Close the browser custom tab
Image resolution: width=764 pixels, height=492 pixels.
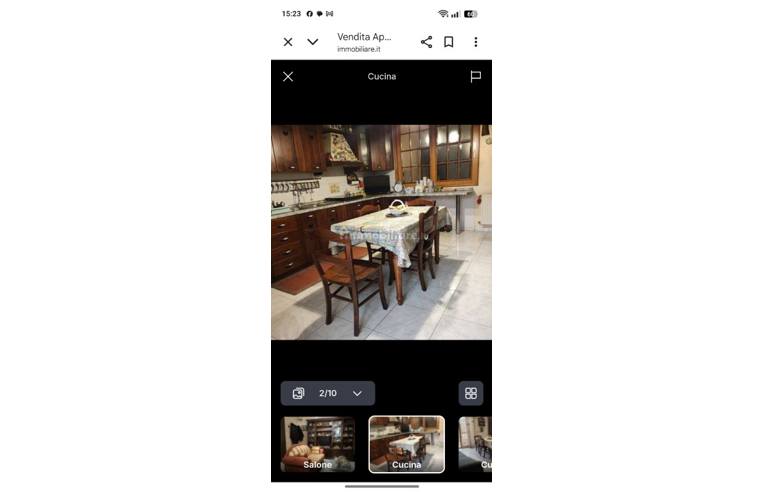coord(288,42)
